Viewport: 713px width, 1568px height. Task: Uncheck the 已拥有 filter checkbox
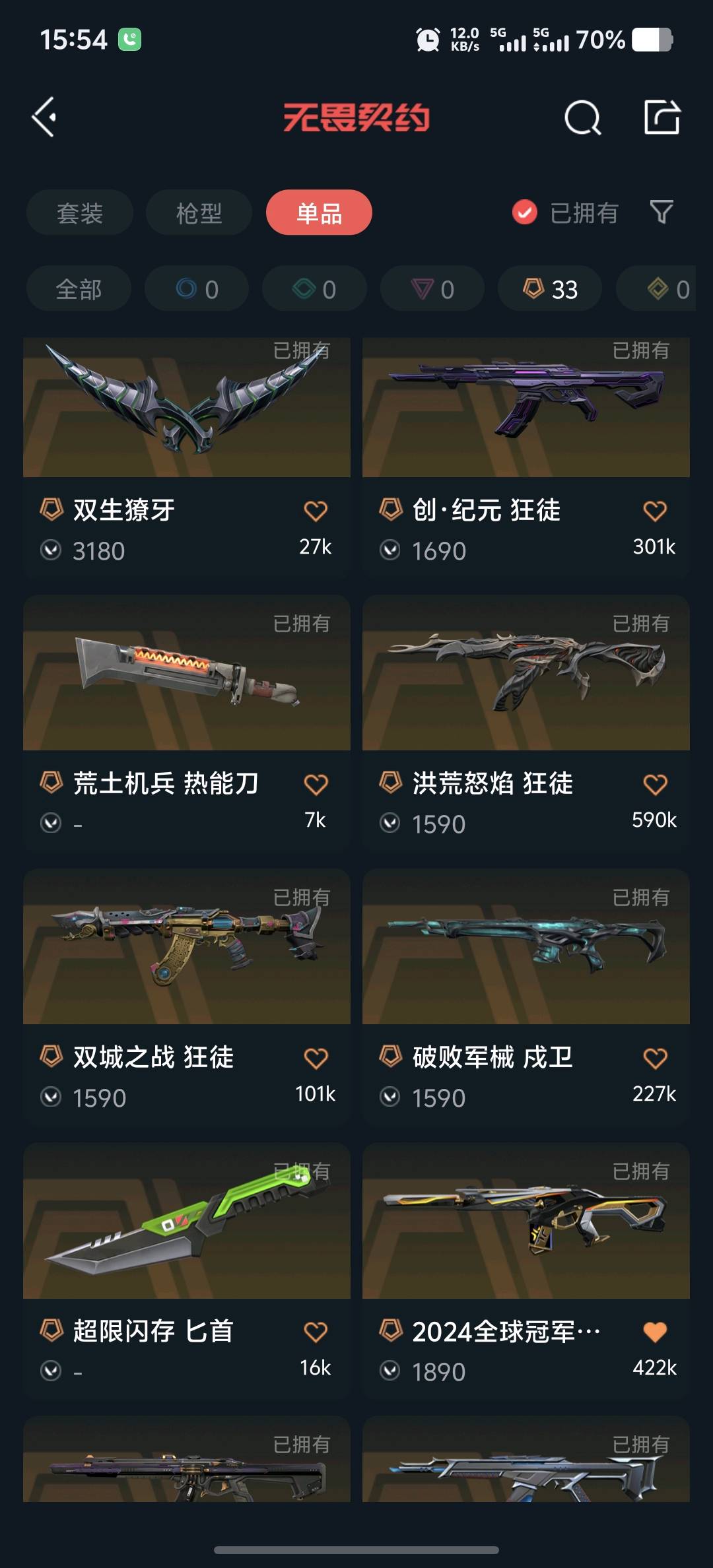[525, 212]
